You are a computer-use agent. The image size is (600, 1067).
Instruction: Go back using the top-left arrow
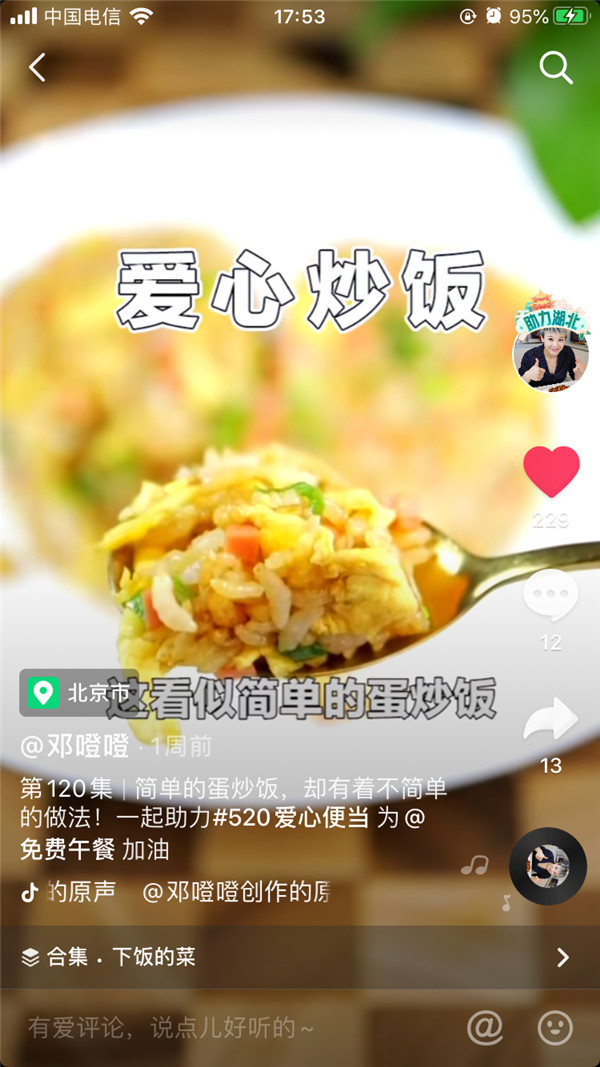[38, 68]
